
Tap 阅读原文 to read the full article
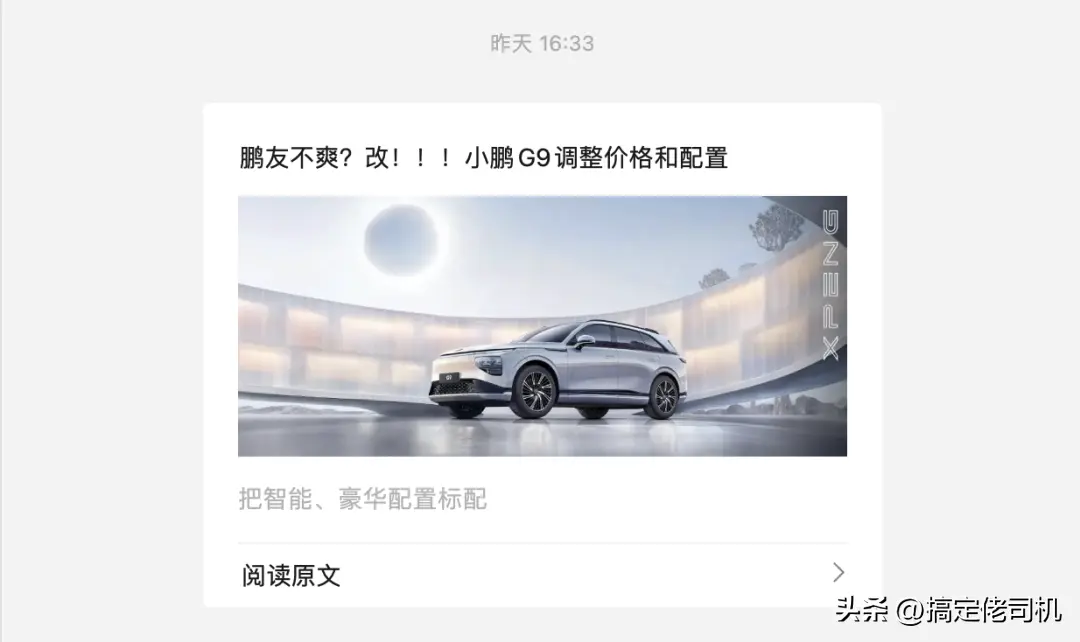point(542,575)
